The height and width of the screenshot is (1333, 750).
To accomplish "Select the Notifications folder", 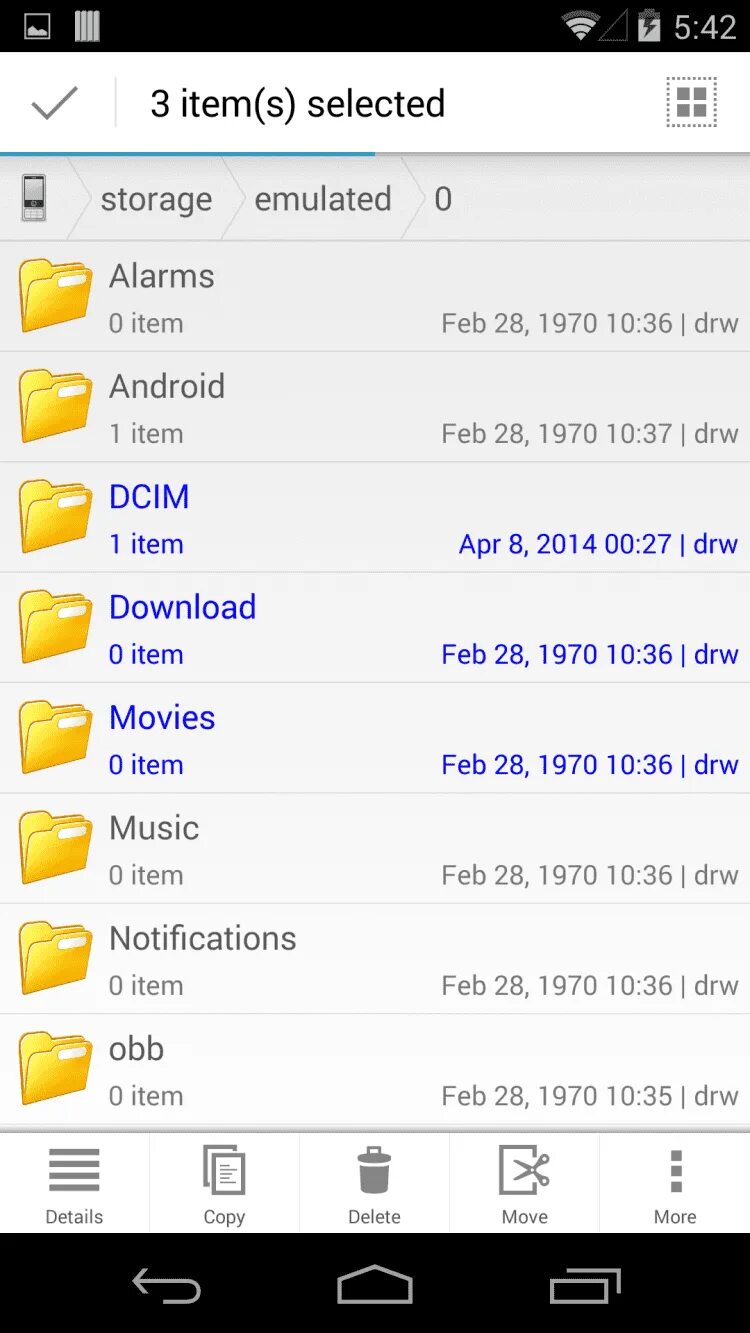I will pos(375,959).
